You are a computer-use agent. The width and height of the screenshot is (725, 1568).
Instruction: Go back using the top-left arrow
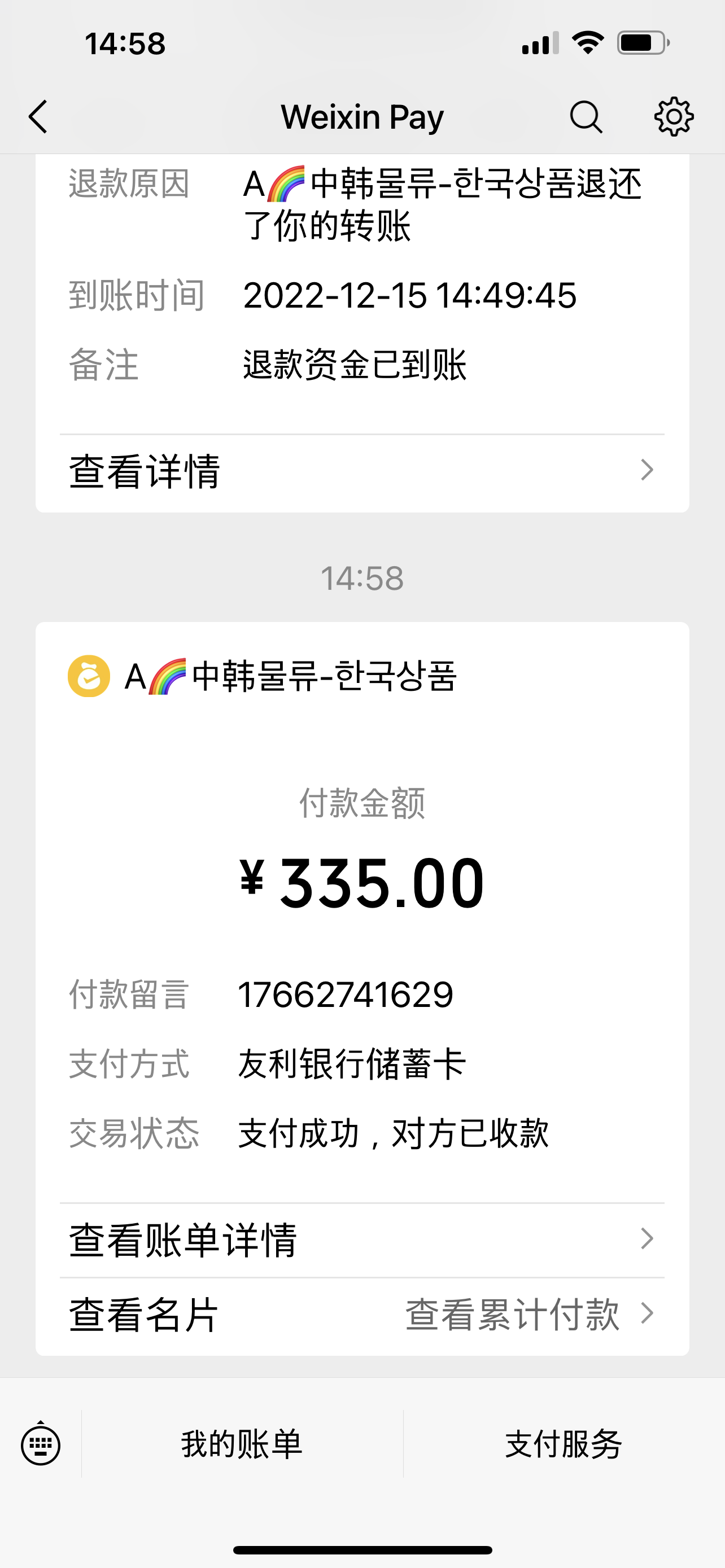point(38,116)
